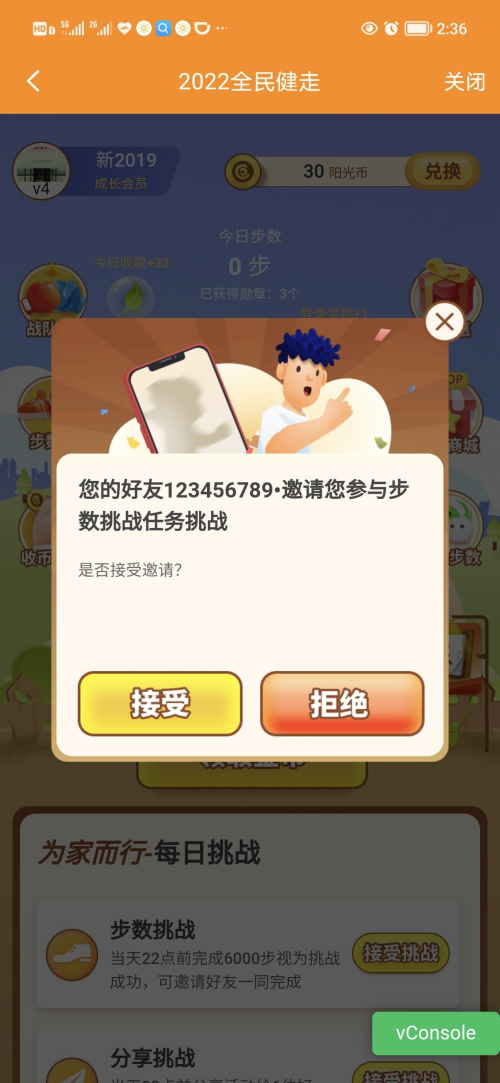Open the vConsole debug panel

point(436,1033)
